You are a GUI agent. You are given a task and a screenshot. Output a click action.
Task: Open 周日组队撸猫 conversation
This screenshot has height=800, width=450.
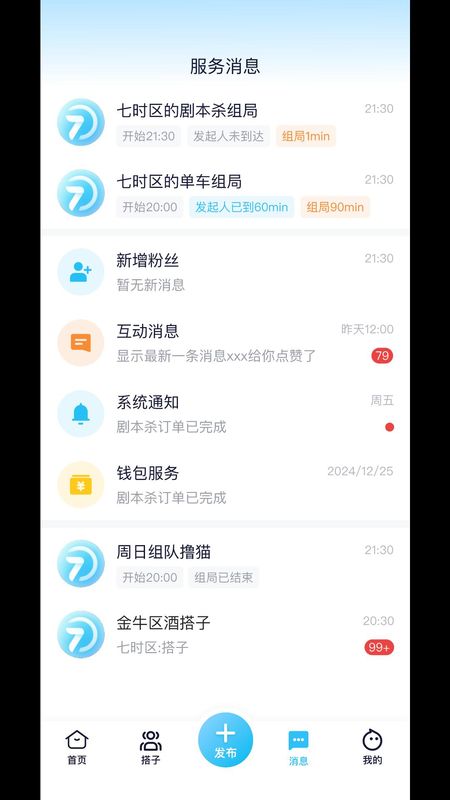pyautogui.click(x=225, y=563)
